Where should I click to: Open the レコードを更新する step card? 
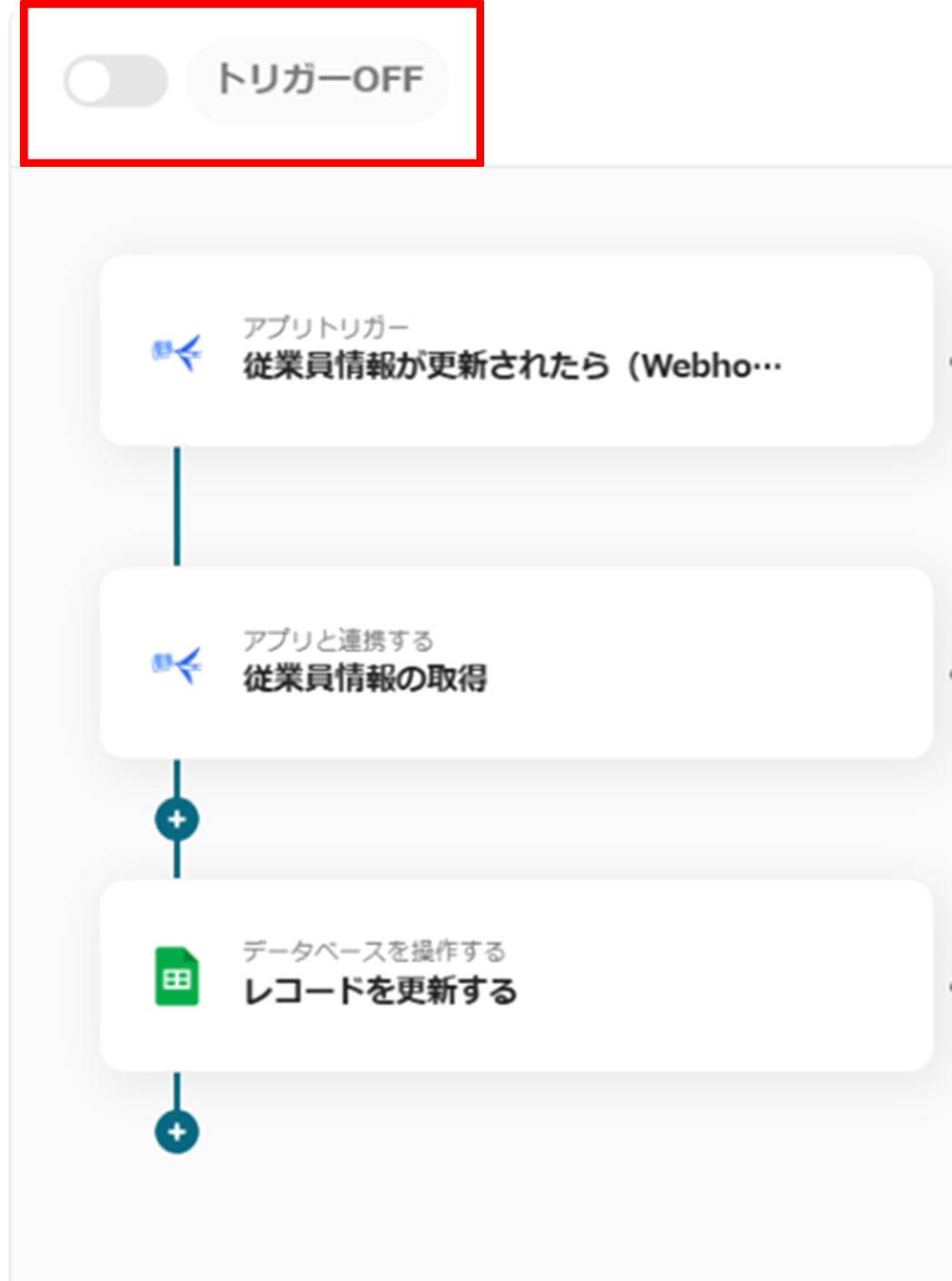pos(515,975)
